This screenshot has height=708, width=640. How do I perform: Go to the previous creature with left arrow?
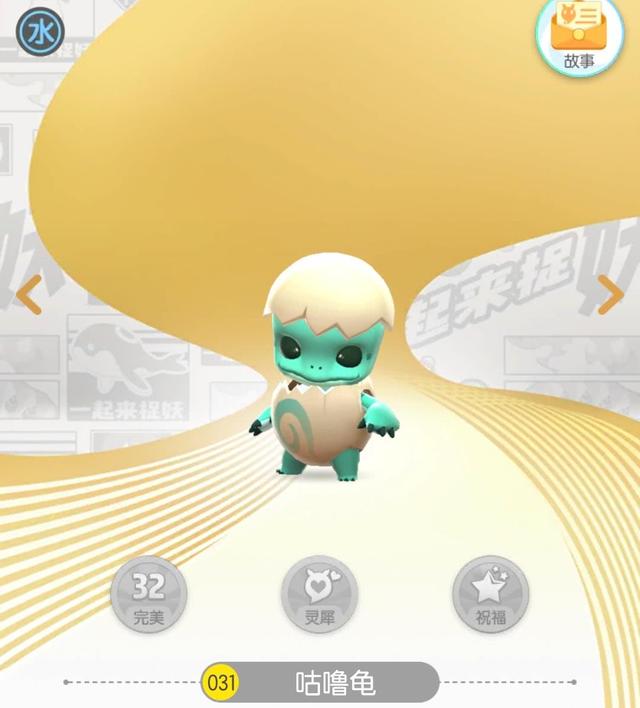point(29,296)
